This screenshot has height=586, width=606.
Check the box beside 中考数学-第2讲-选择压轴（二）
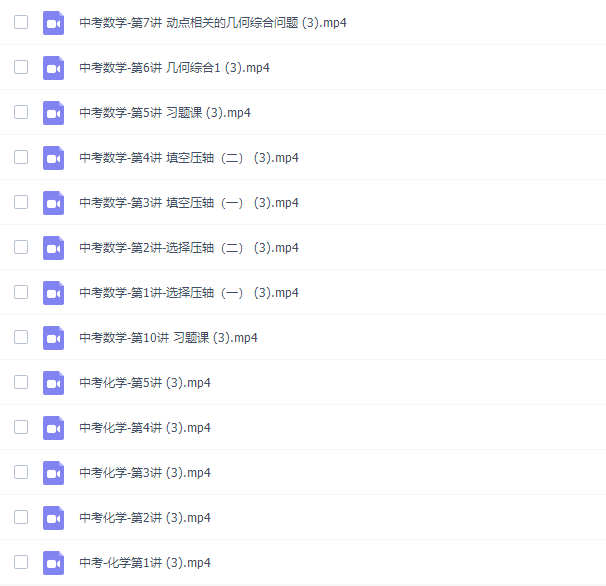(21, 247)
